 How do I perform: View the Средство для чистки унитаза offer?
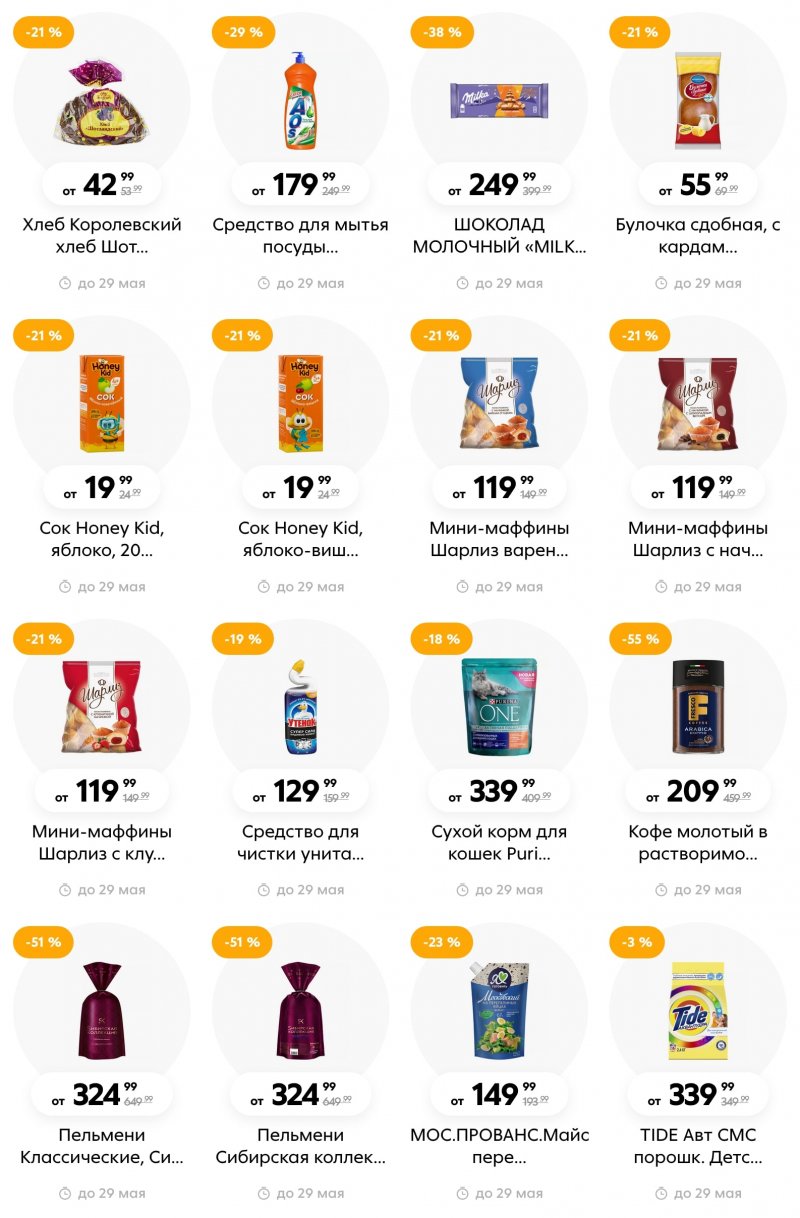pyautogui.click(x=300, y=708)
